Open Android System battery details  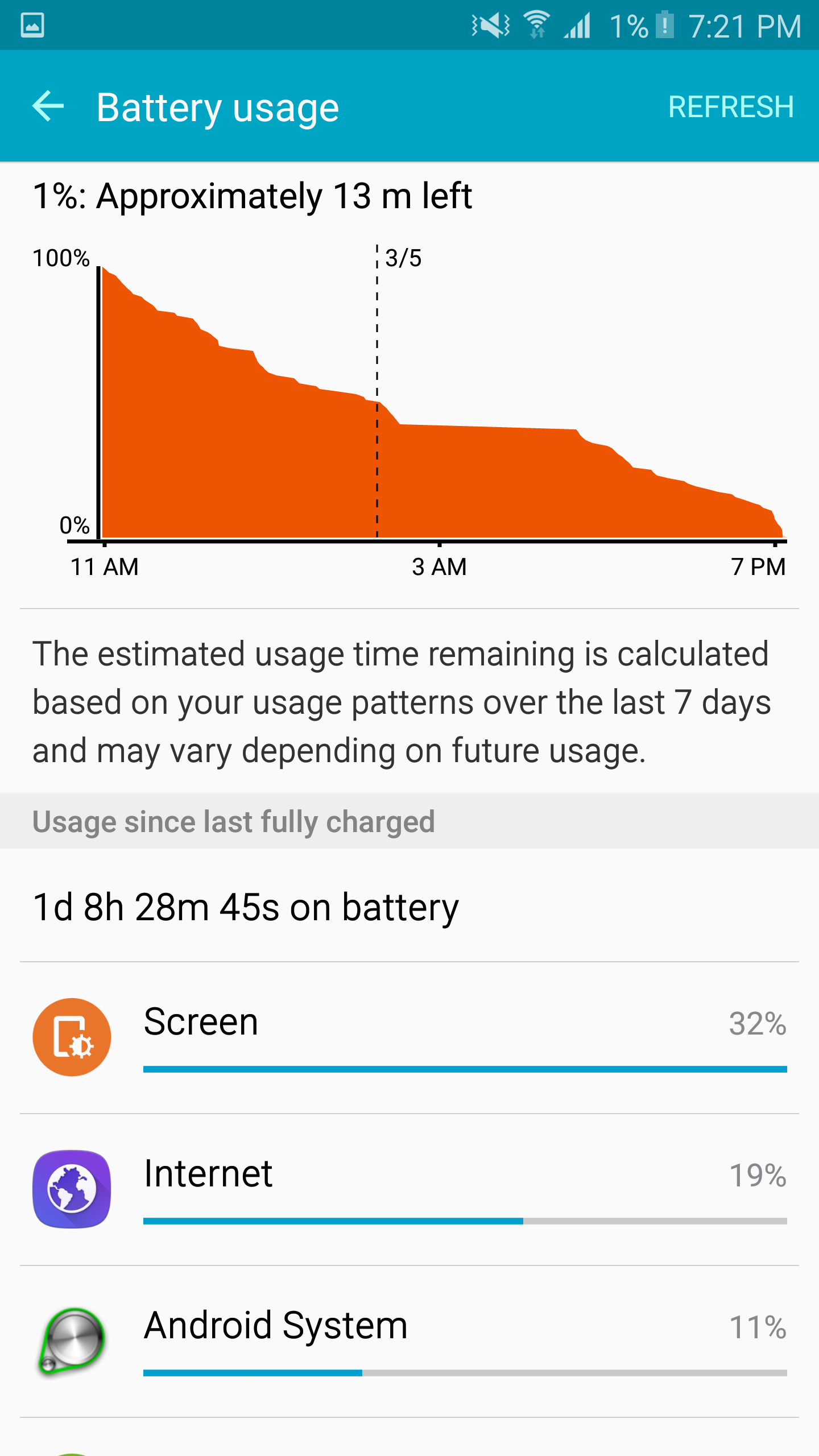(x=409, y=1341)
